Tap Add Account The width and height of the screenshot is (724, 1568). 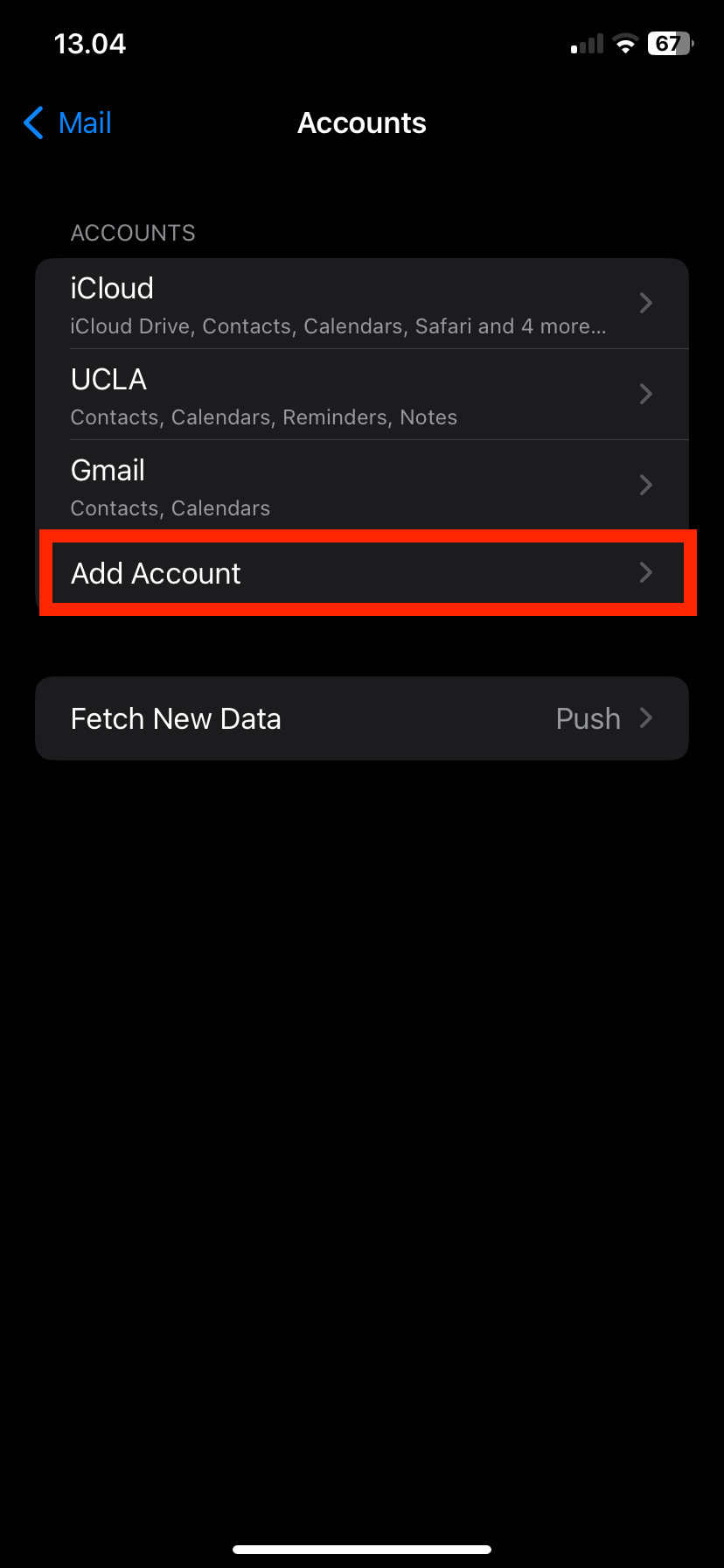[x=362, y=573]
